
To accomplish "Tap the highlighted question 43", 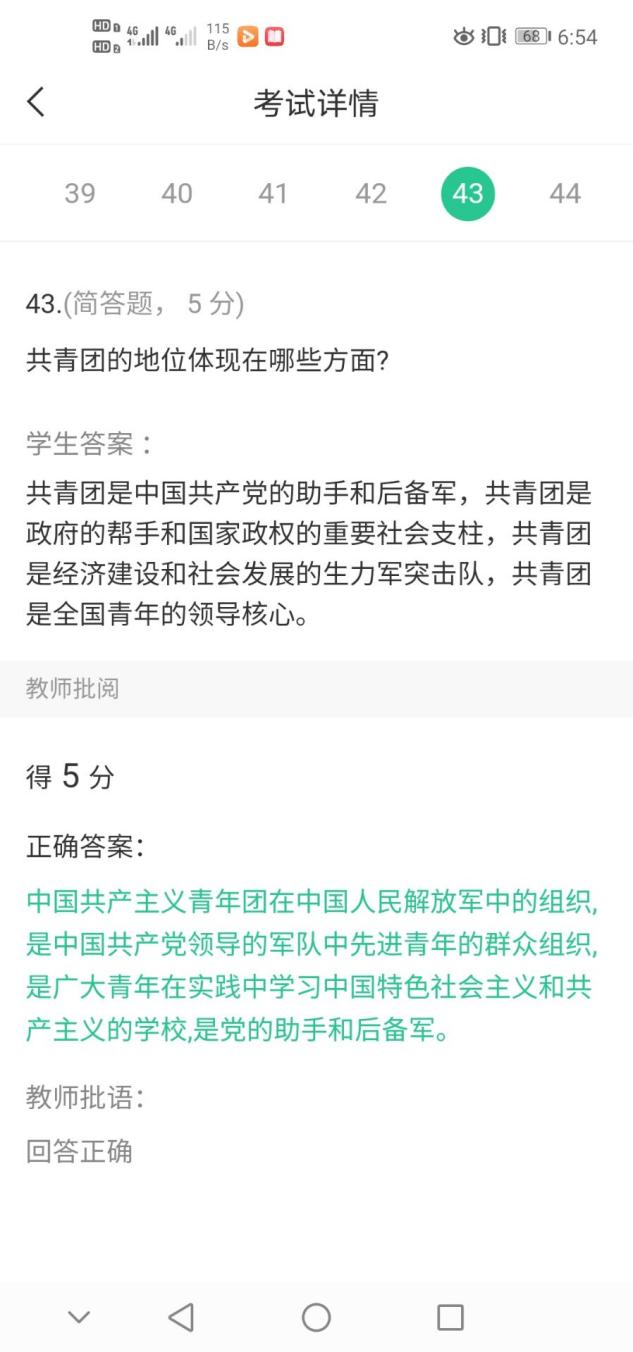I will (468, 193).
